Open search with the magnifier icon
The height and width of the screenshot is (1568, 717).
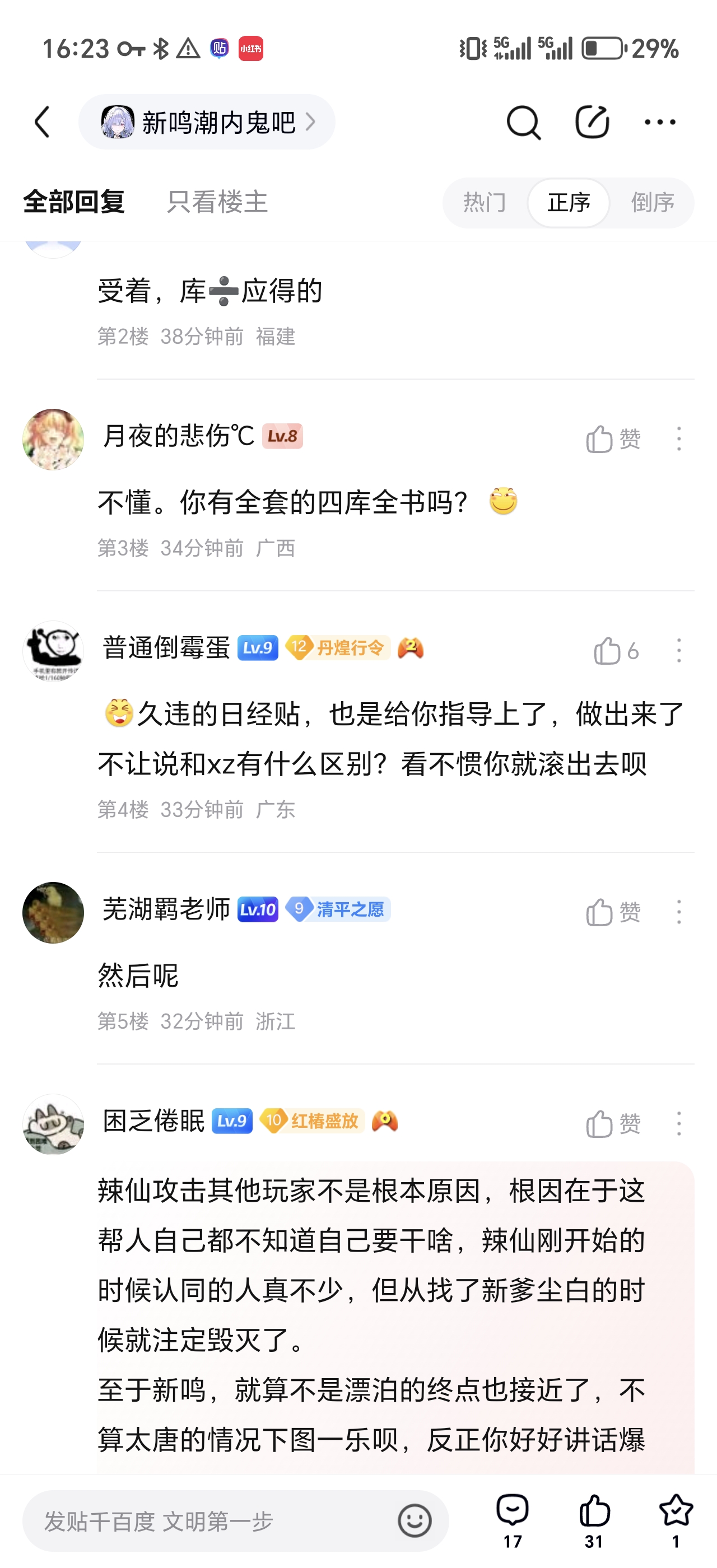click(x=523, y=122)
